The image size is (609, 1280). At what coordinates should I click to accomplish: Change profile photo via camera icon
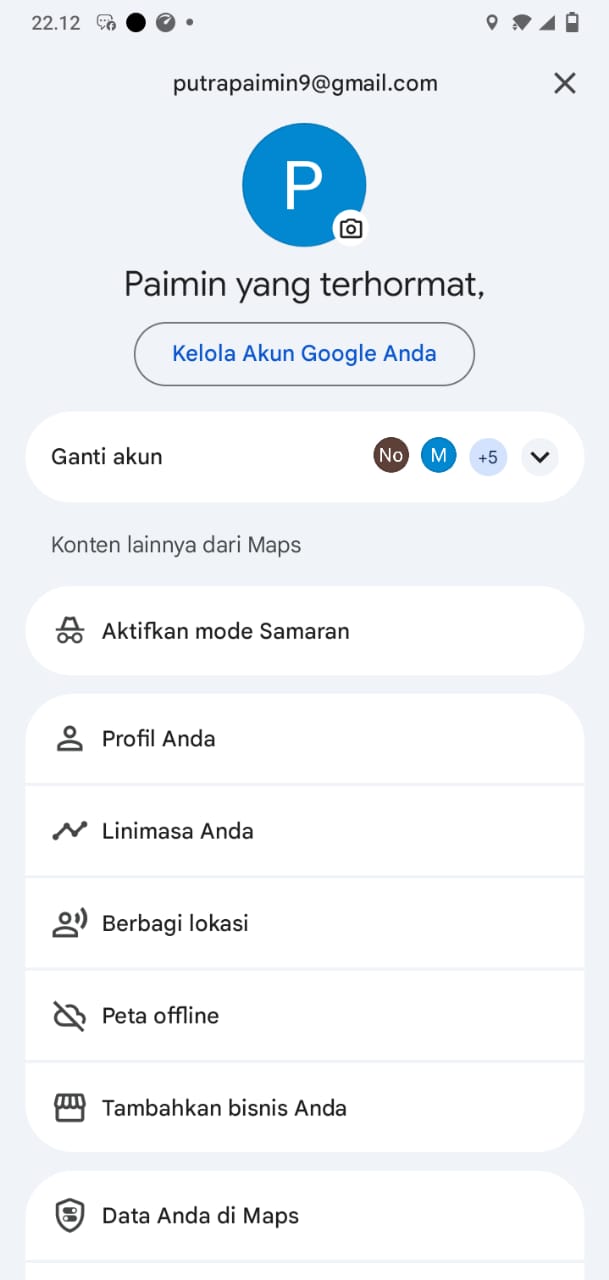coord(350,228)
